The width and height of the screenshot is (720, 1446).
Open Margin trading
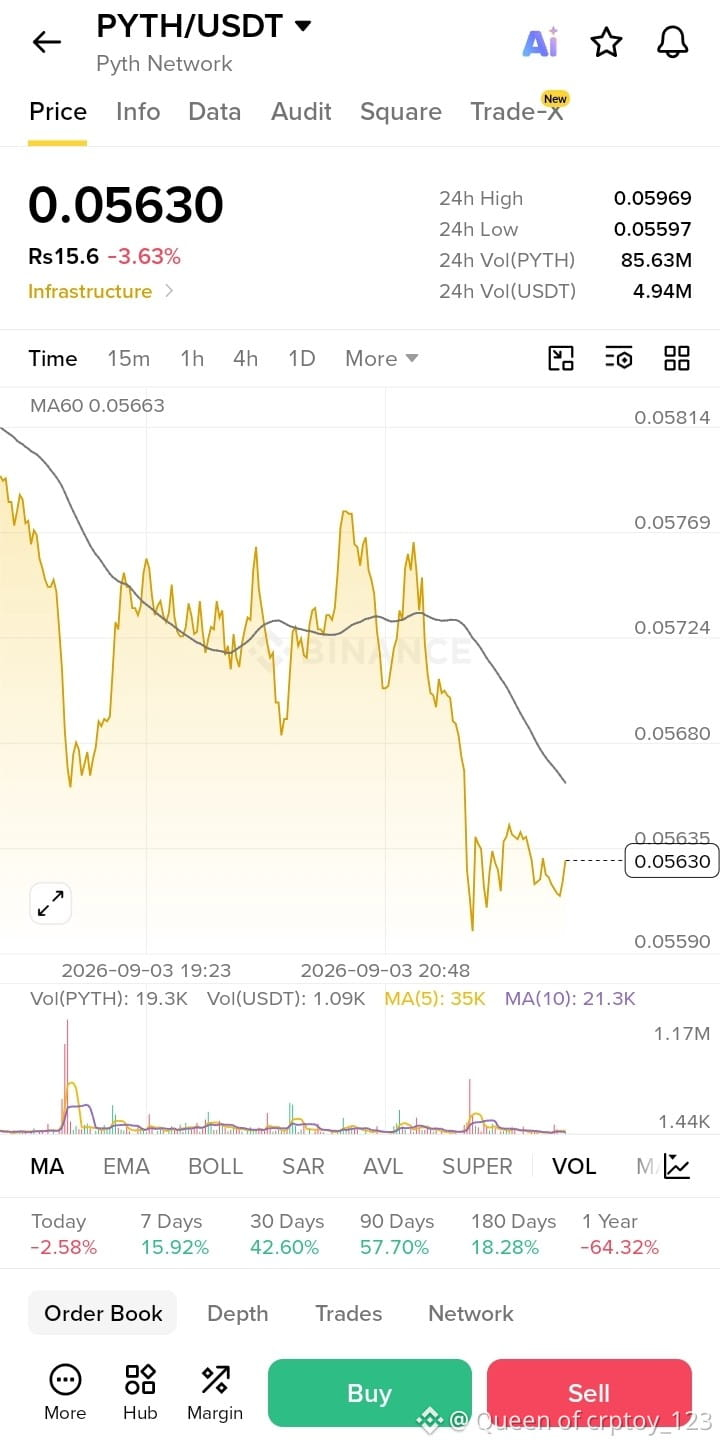click(215, 1392)
